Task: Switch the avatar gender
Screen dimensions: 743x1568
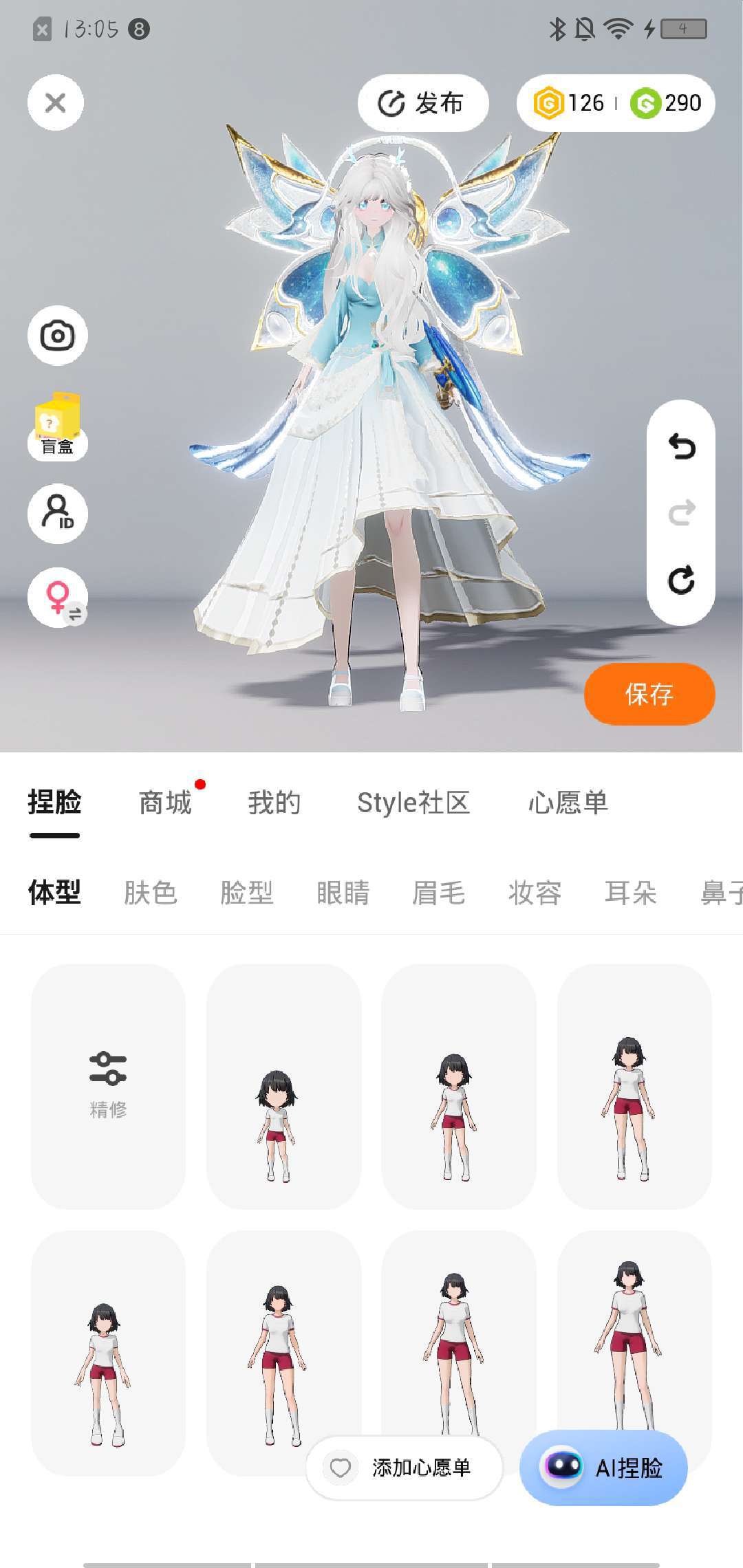Action: [57, 597]
